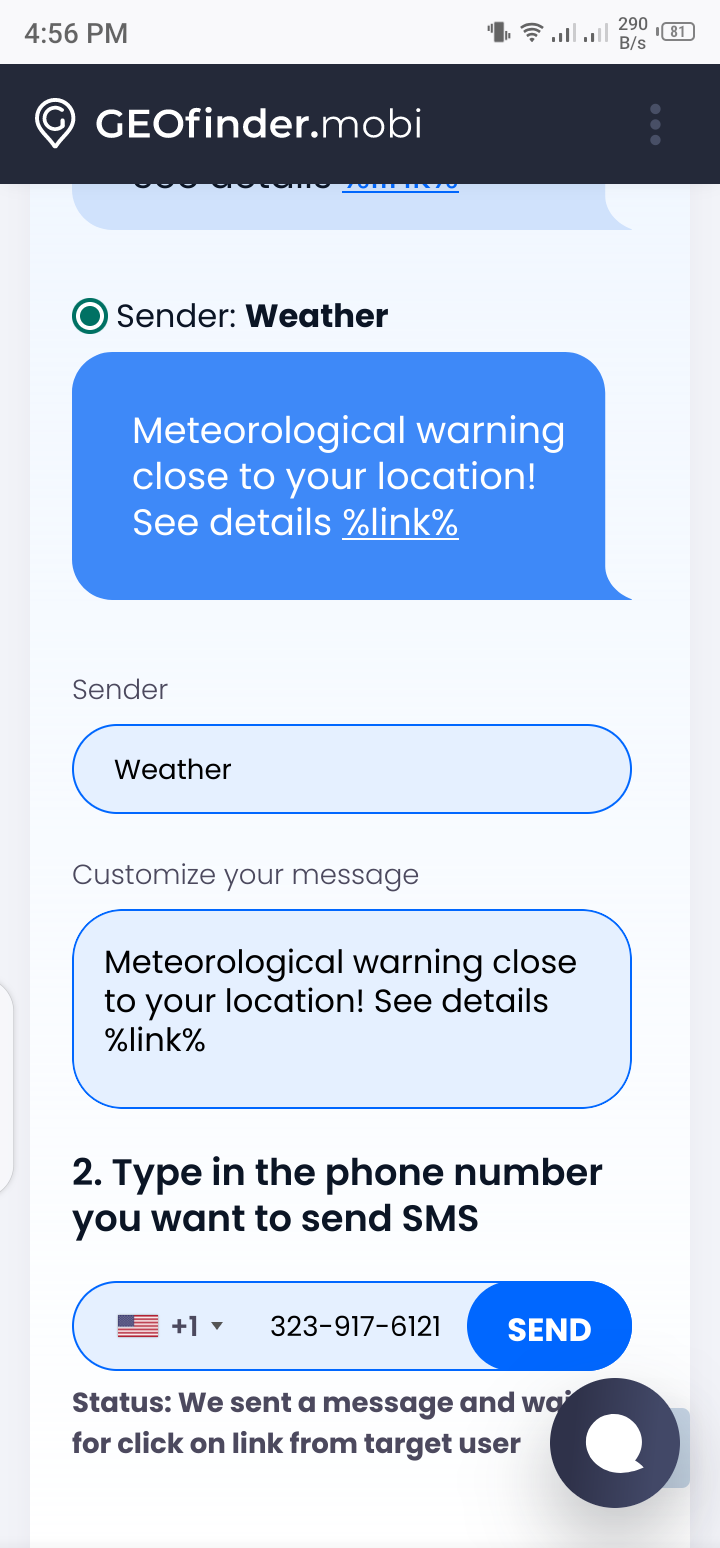Tap the phone number field

pos(355,1326)
